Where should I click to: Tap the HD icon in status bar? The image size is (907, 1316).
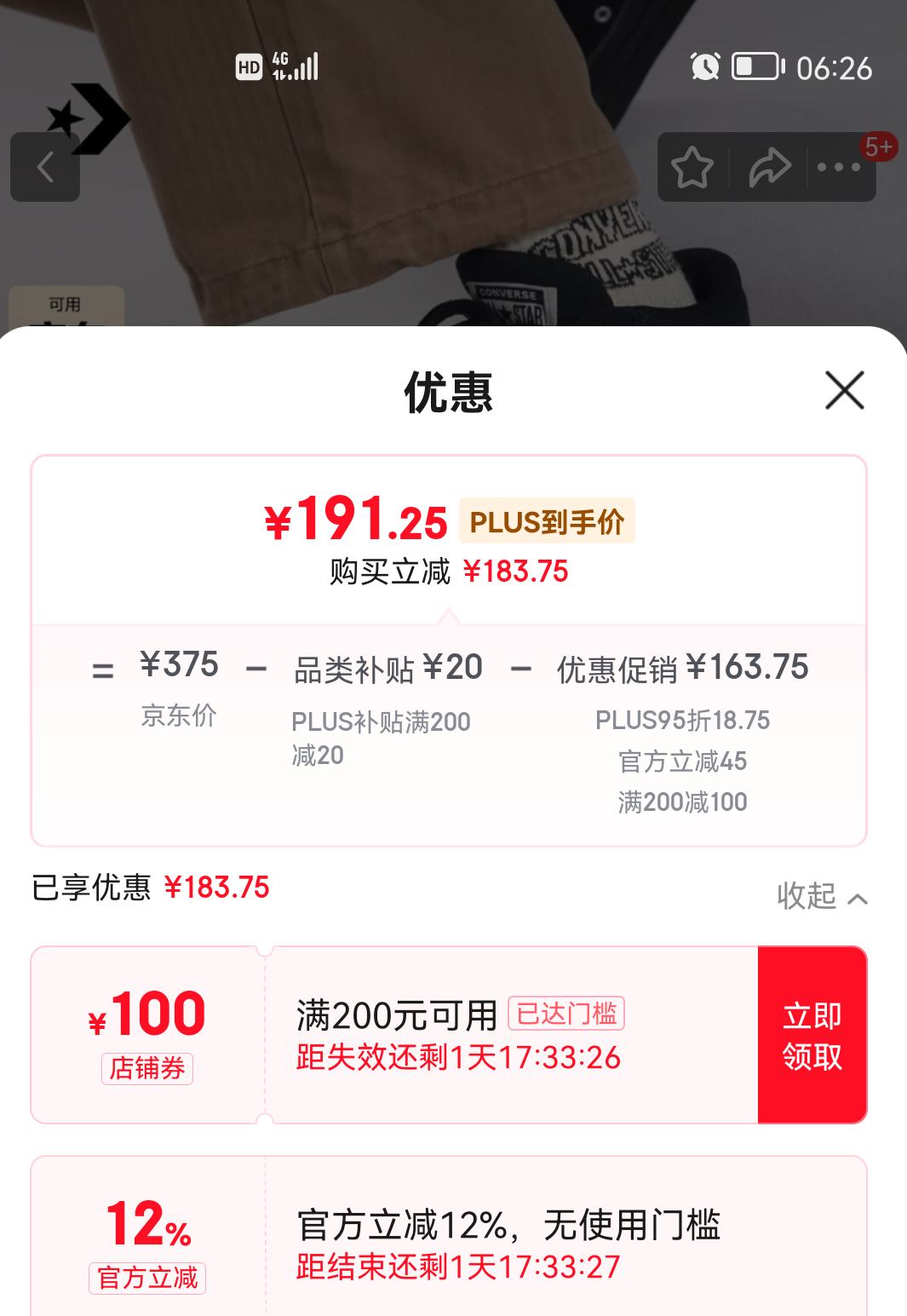click(247, 66)
